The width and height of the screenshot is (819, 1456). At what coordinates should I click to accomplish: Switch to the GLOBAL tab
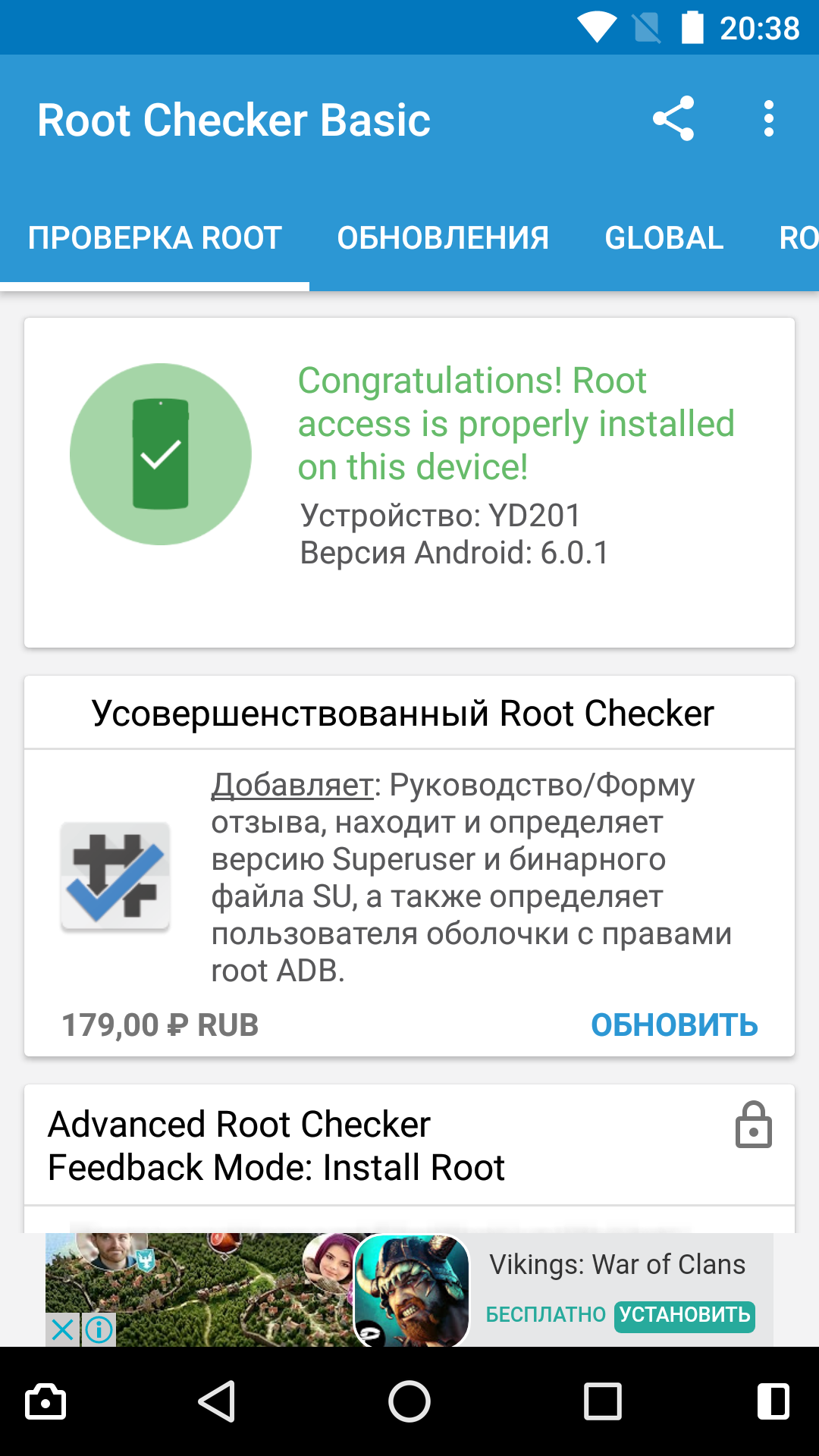pyautogui.click(x=664, y=238)
